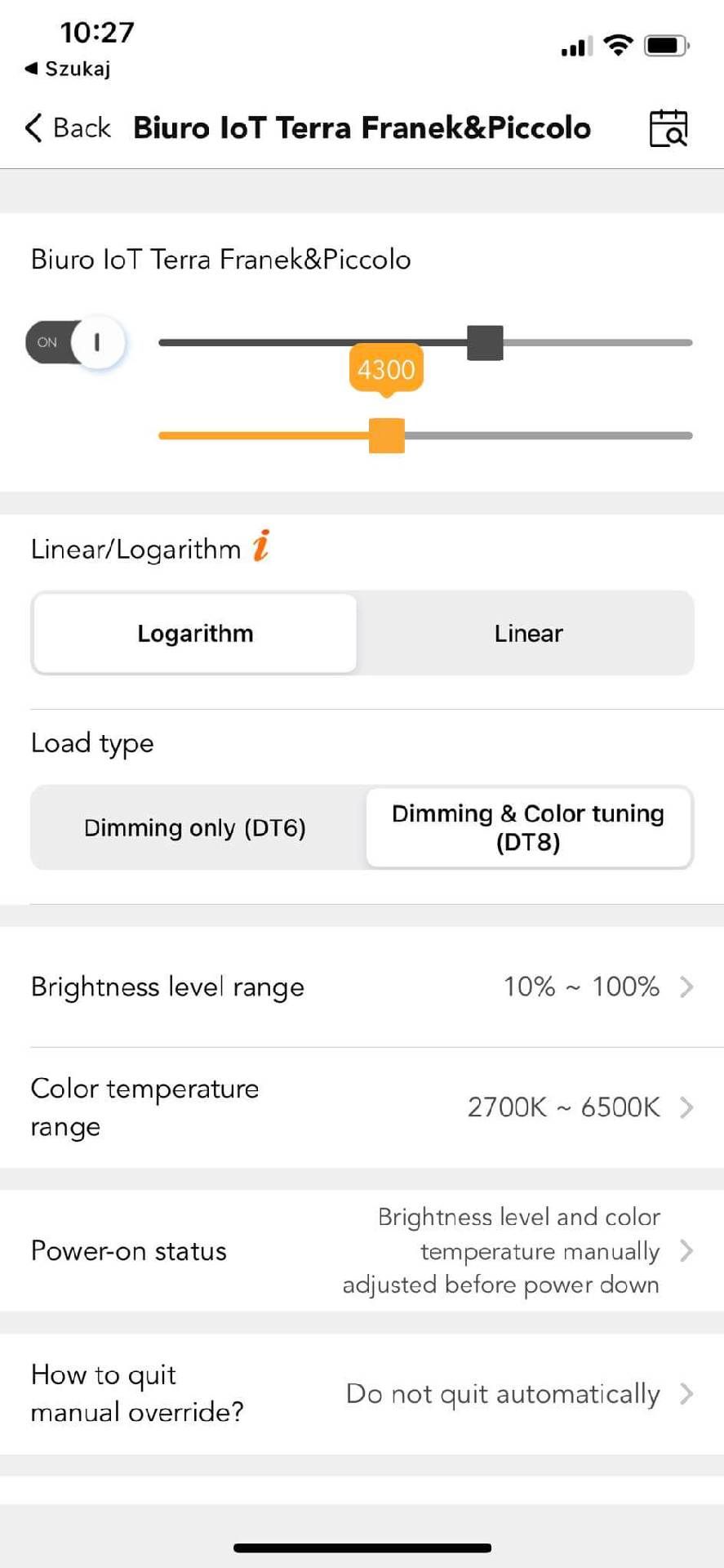The width and height of the screenshot is (724, 1568).
Task: Tap the orange color temperature slider
Action: click(425, 435)
